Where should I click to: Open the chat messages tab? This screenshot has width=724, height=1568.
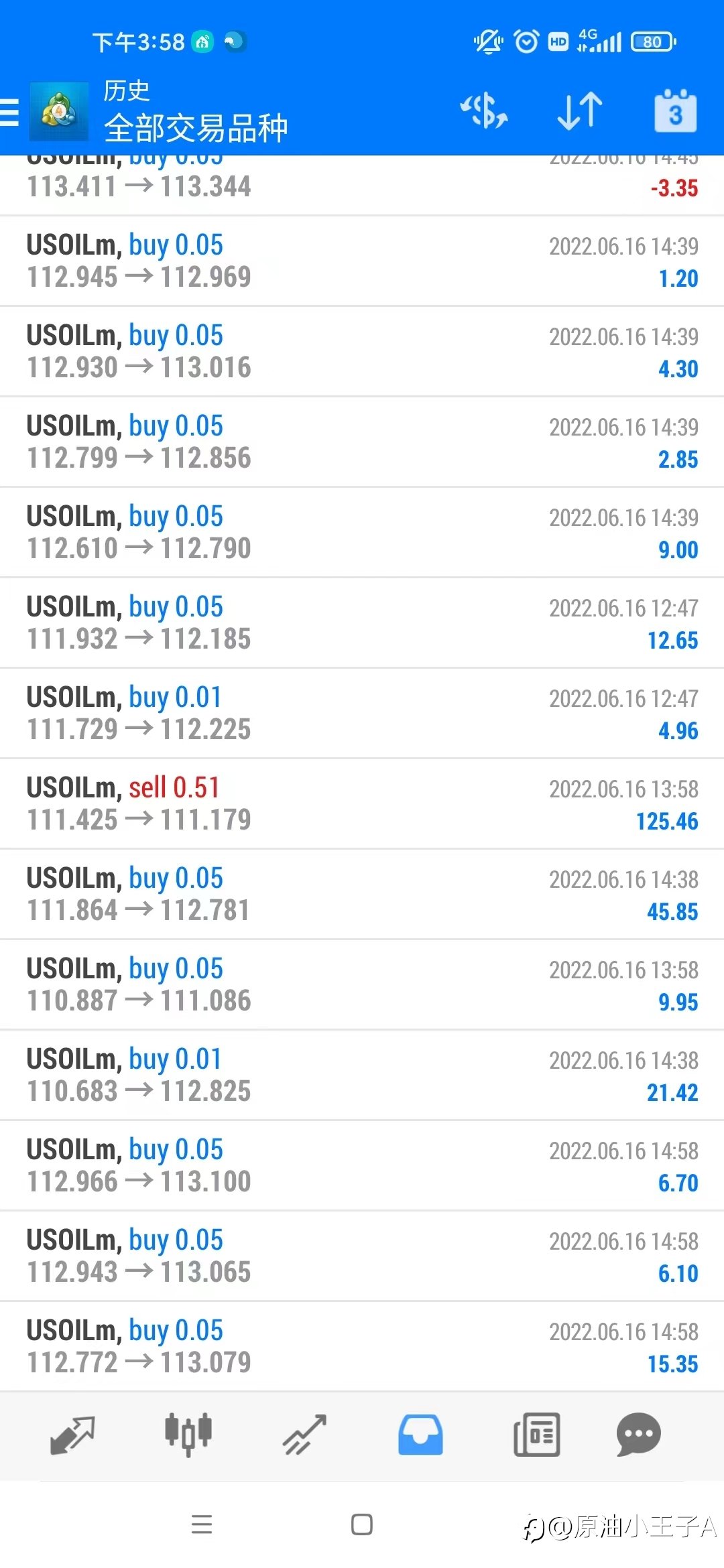point(638,1435)
